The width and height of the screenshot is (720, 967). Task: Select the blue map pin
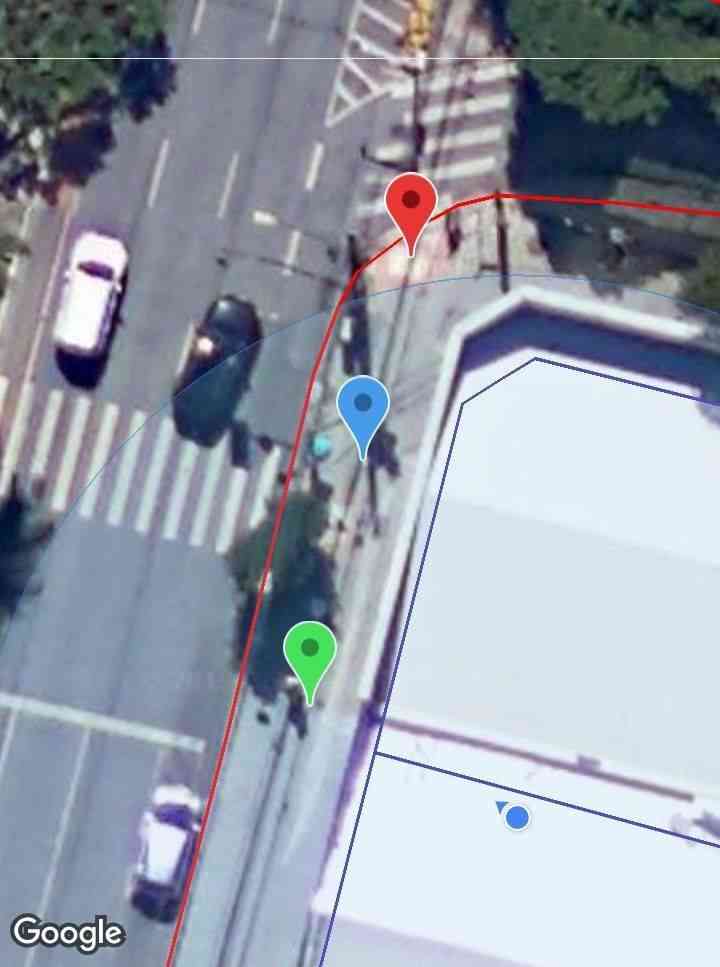[x=363, y=408]
